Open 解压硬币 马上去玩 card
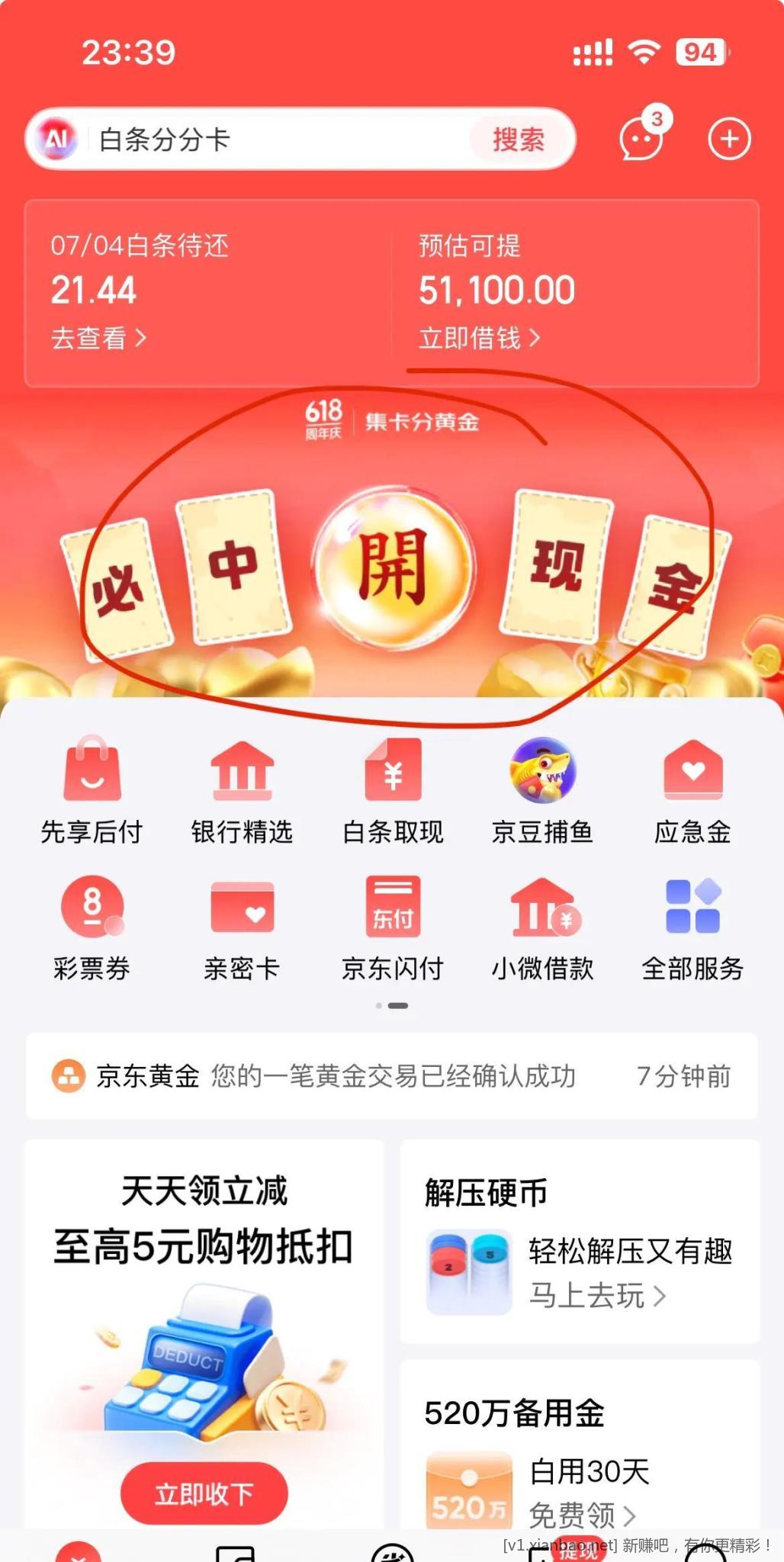The image size is (784, 1562). click(x=580, y=1251)
